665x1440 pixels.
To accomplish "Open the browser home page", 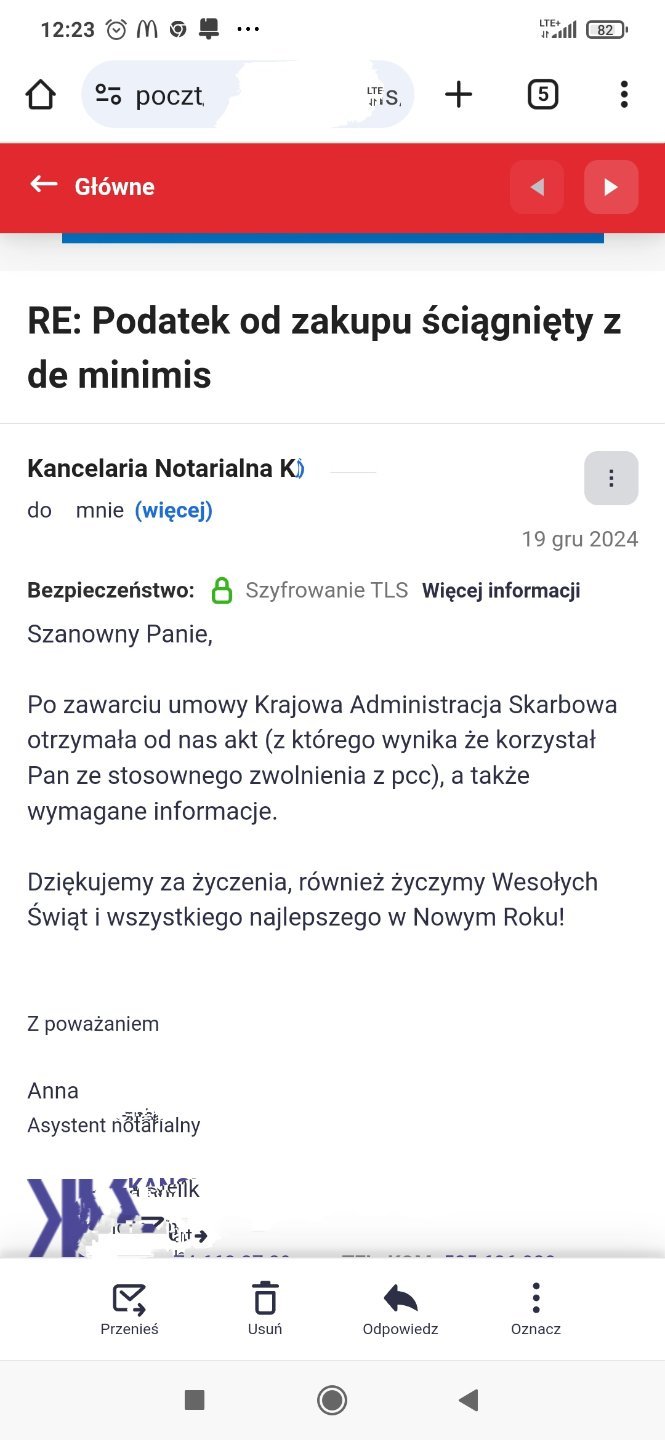I will (x=41, y=95).
